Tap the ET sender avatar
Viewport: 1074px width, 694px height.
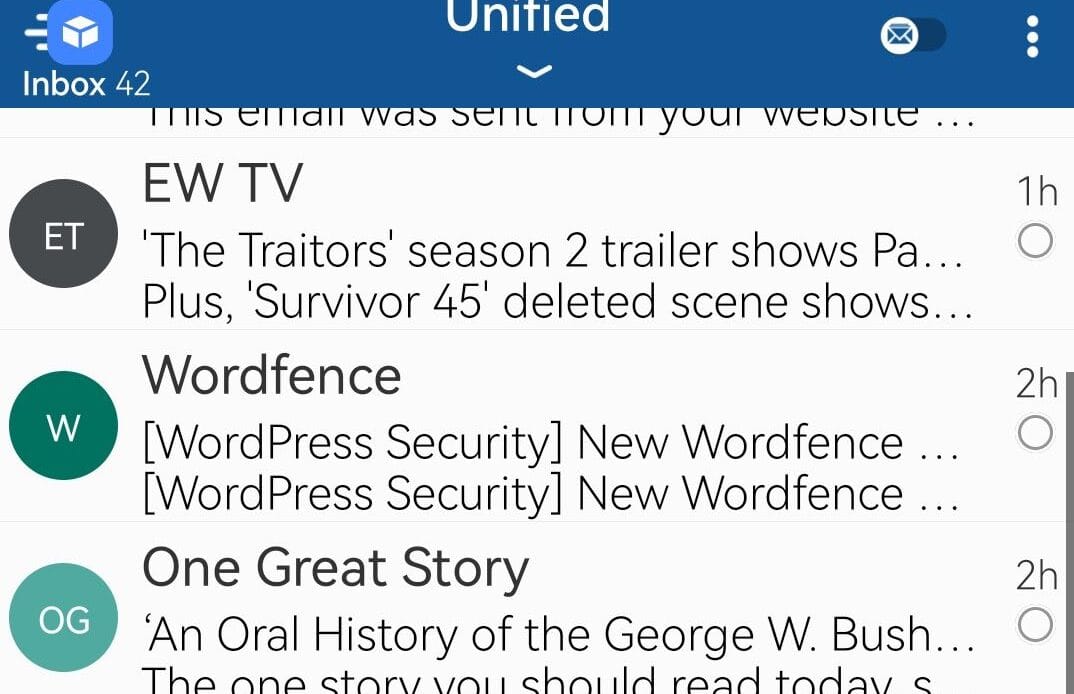click(x=63, y=234)
